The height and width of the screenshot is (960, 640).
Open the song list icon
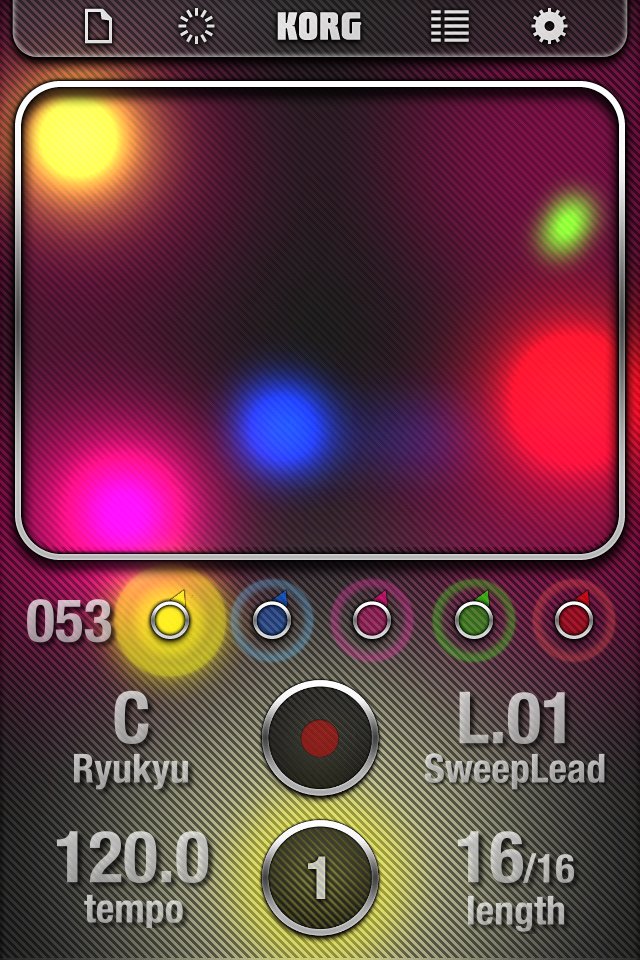pyautogui.click(x=449, y=26)
